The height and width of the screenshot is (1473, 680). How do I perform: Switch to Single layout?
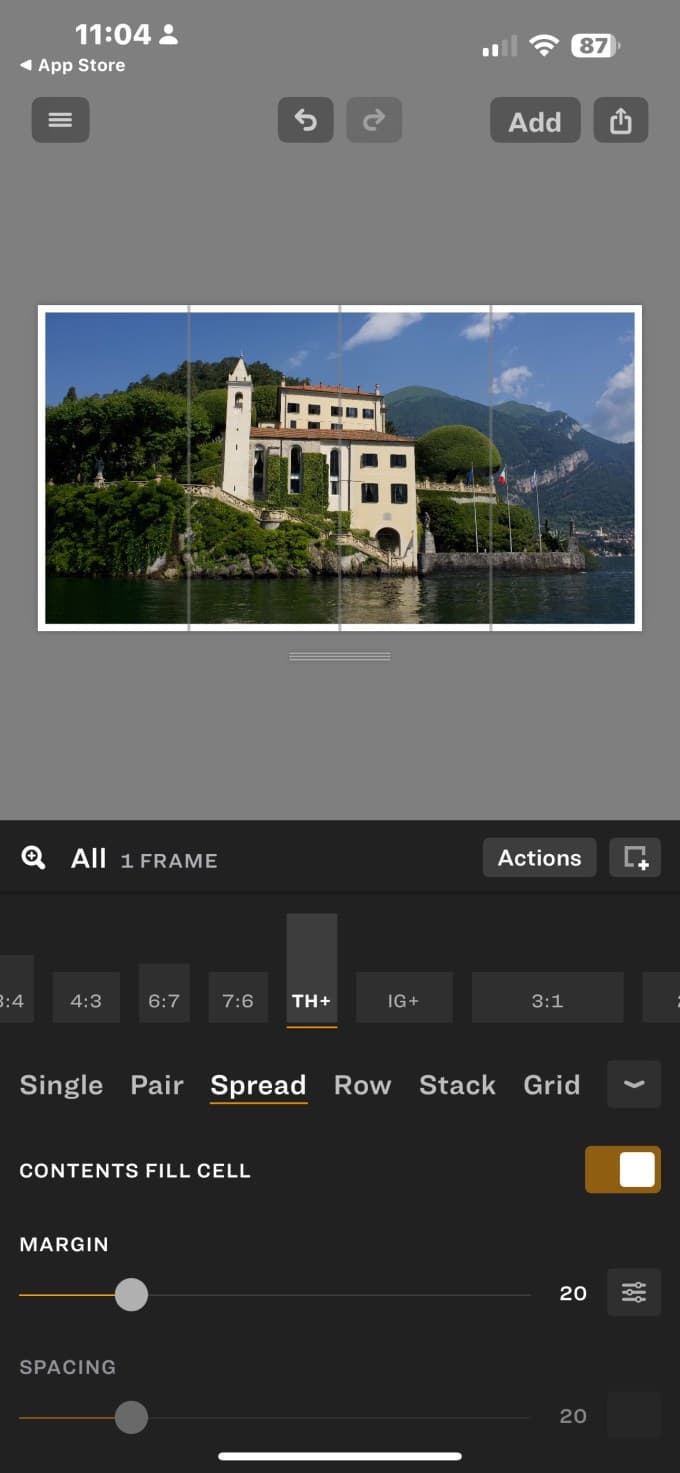[61, 1085]
